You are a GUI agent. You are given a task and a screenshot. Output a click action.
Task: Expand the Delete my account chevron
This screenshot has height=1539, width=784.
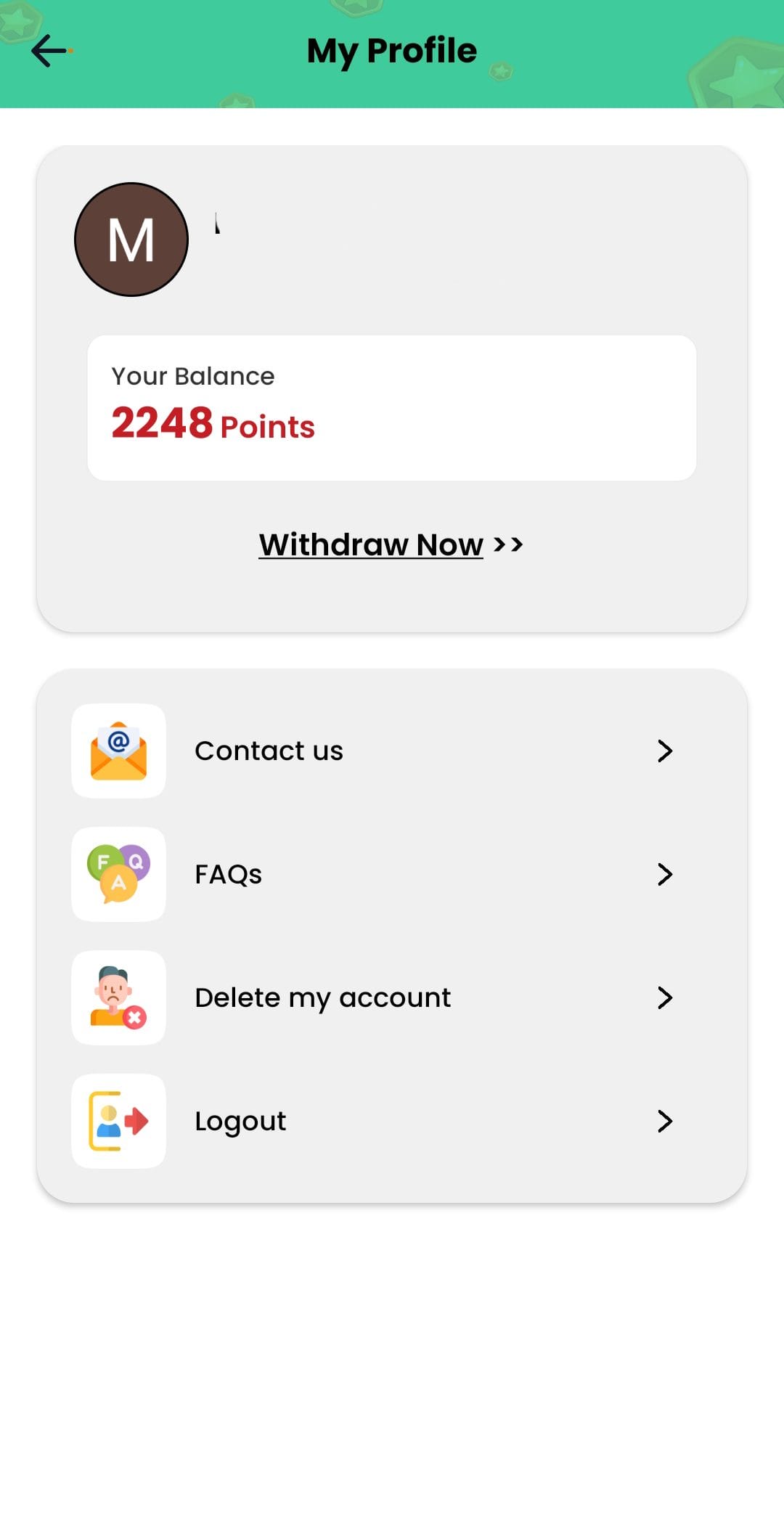[666, 998]
